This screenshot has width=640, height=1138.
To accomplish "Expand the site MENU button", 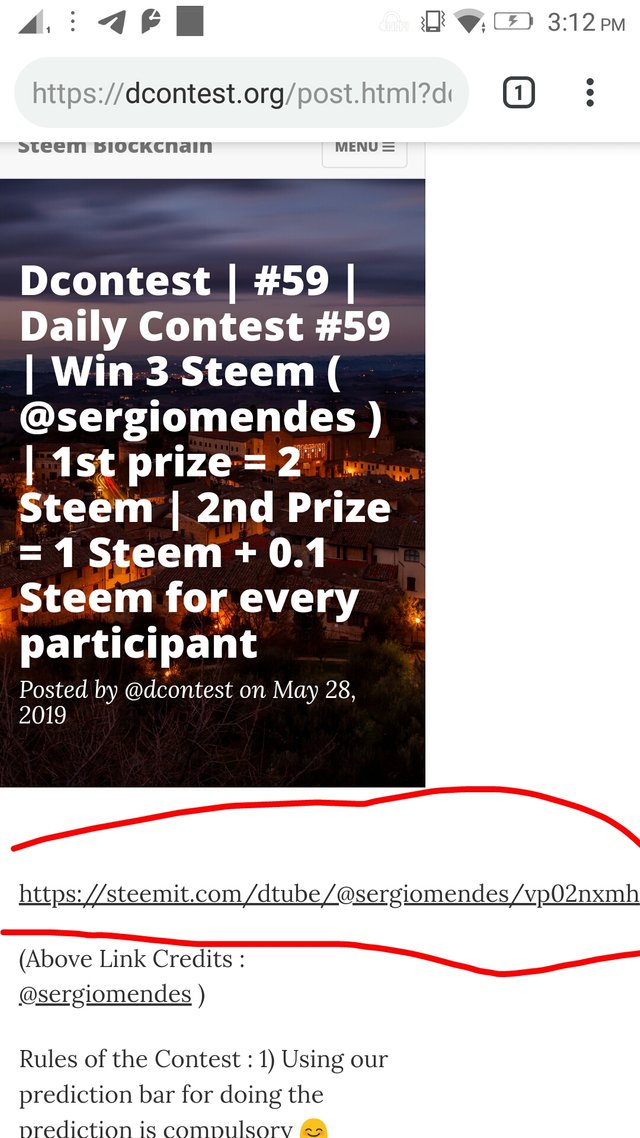I will pos(364,147).
